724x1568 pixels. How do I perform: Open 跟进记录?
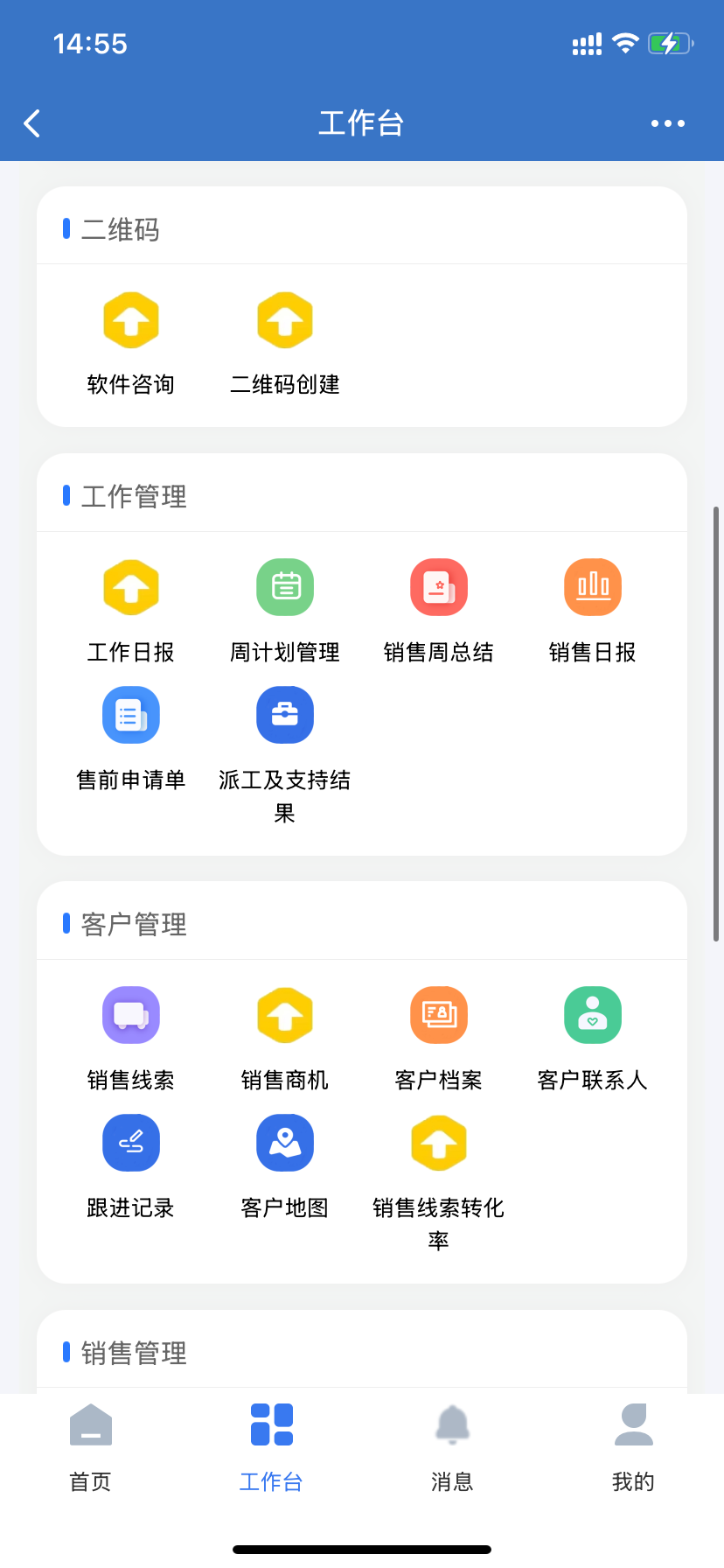[131, 1143]
